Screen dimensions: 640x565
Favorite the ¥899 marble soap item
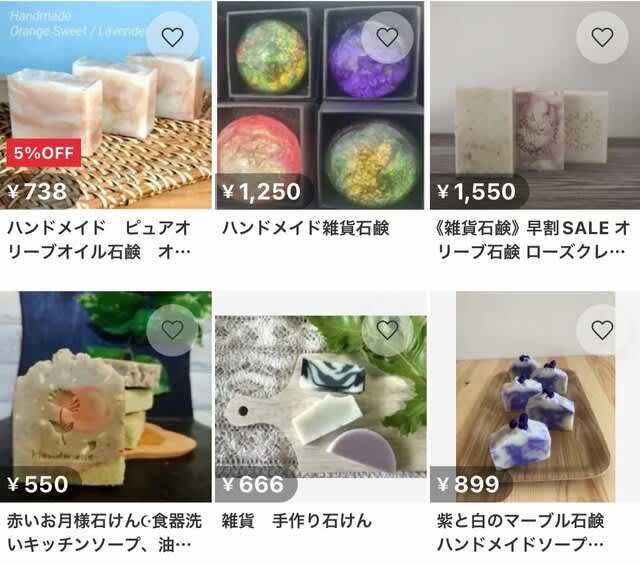click(x=602, y=330)
